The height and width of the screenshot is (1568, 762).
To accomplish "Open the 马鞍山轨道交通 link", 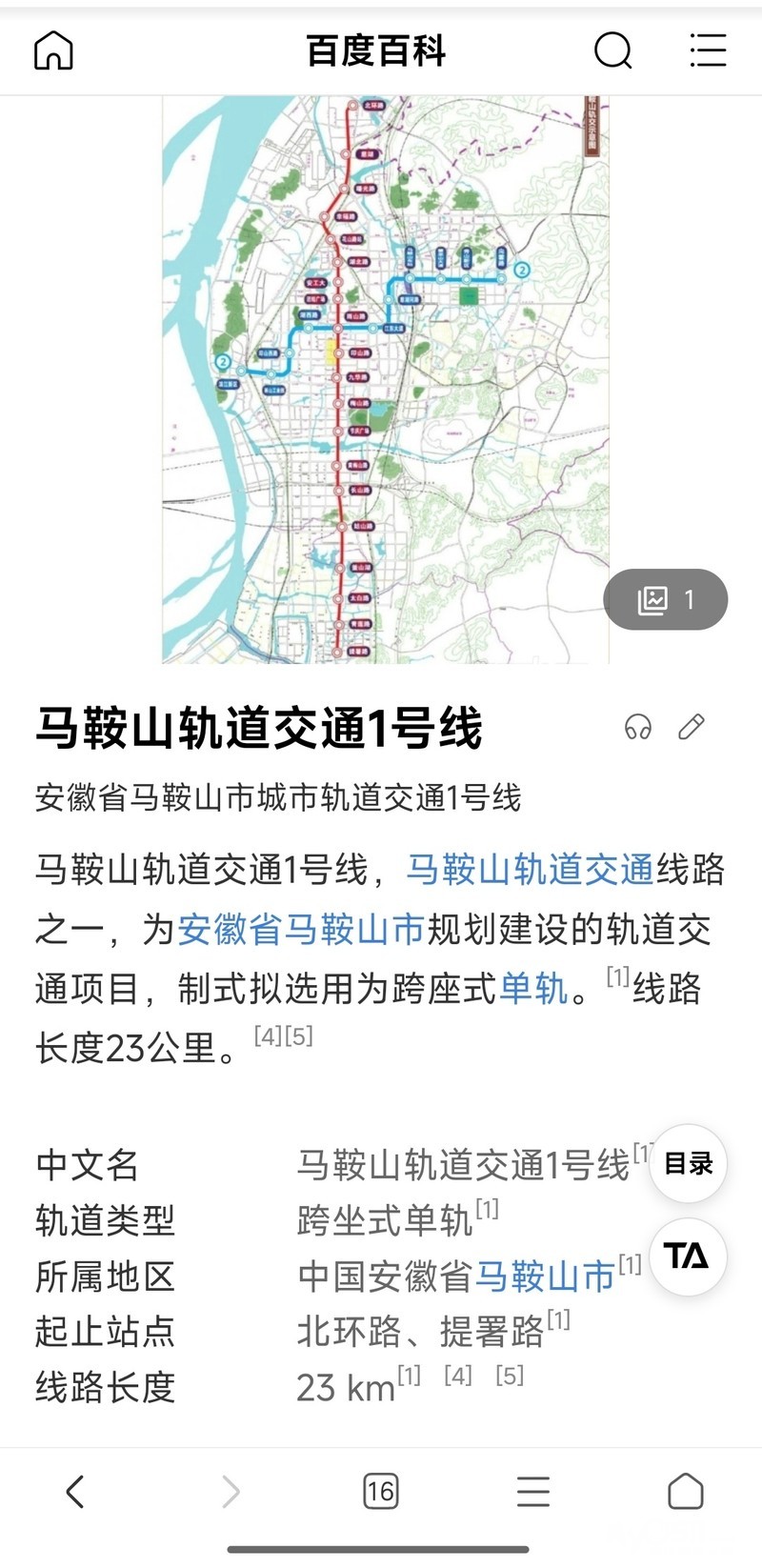I will (530, 869).
